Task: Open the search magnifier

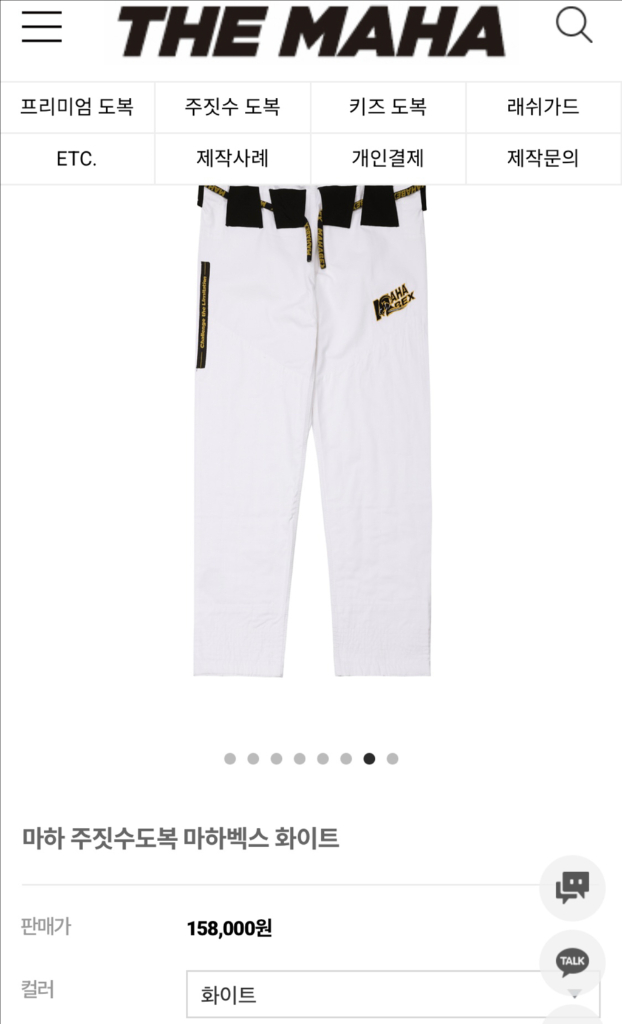Action: [x=574, y=25]
